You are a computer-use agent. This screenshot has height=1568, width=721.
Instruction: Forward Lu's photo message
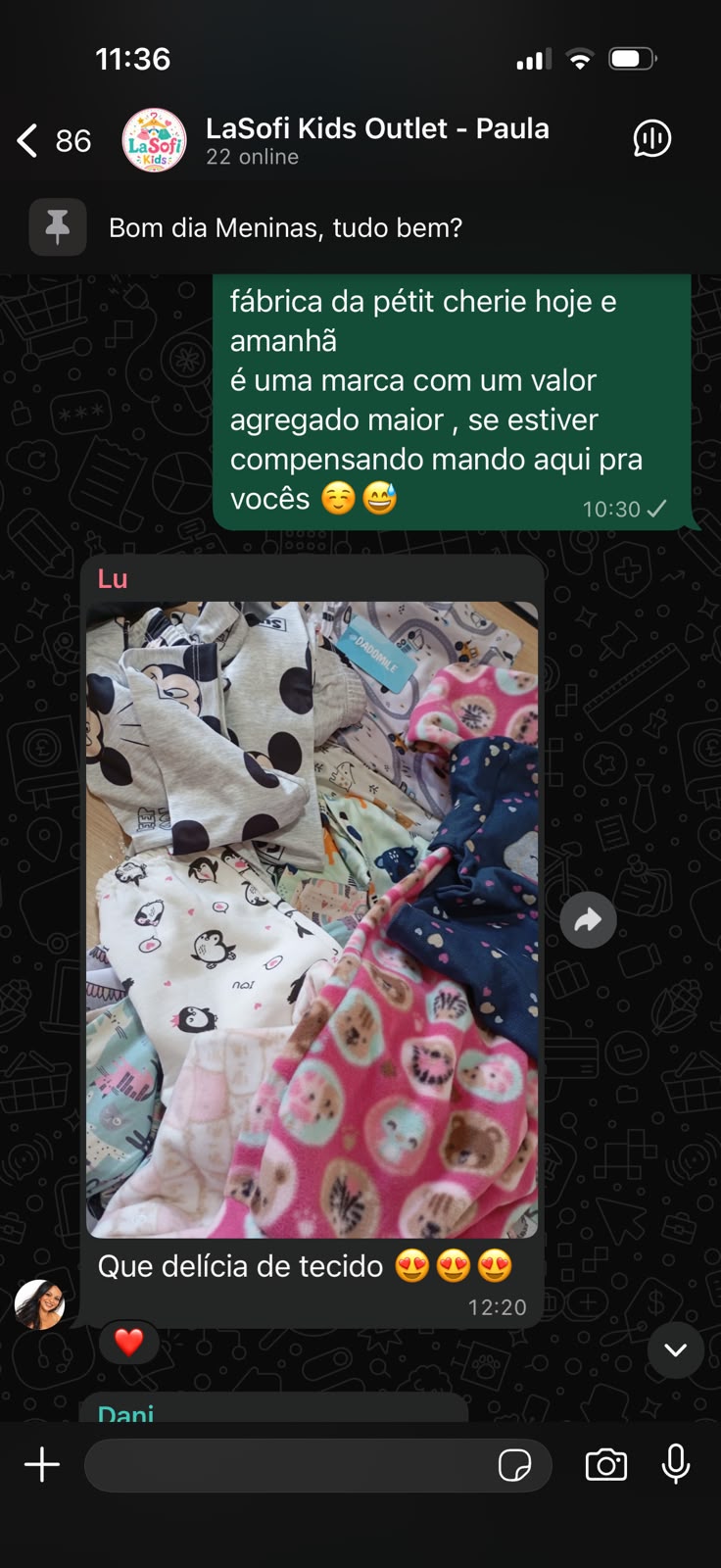[x=588, y=919]
